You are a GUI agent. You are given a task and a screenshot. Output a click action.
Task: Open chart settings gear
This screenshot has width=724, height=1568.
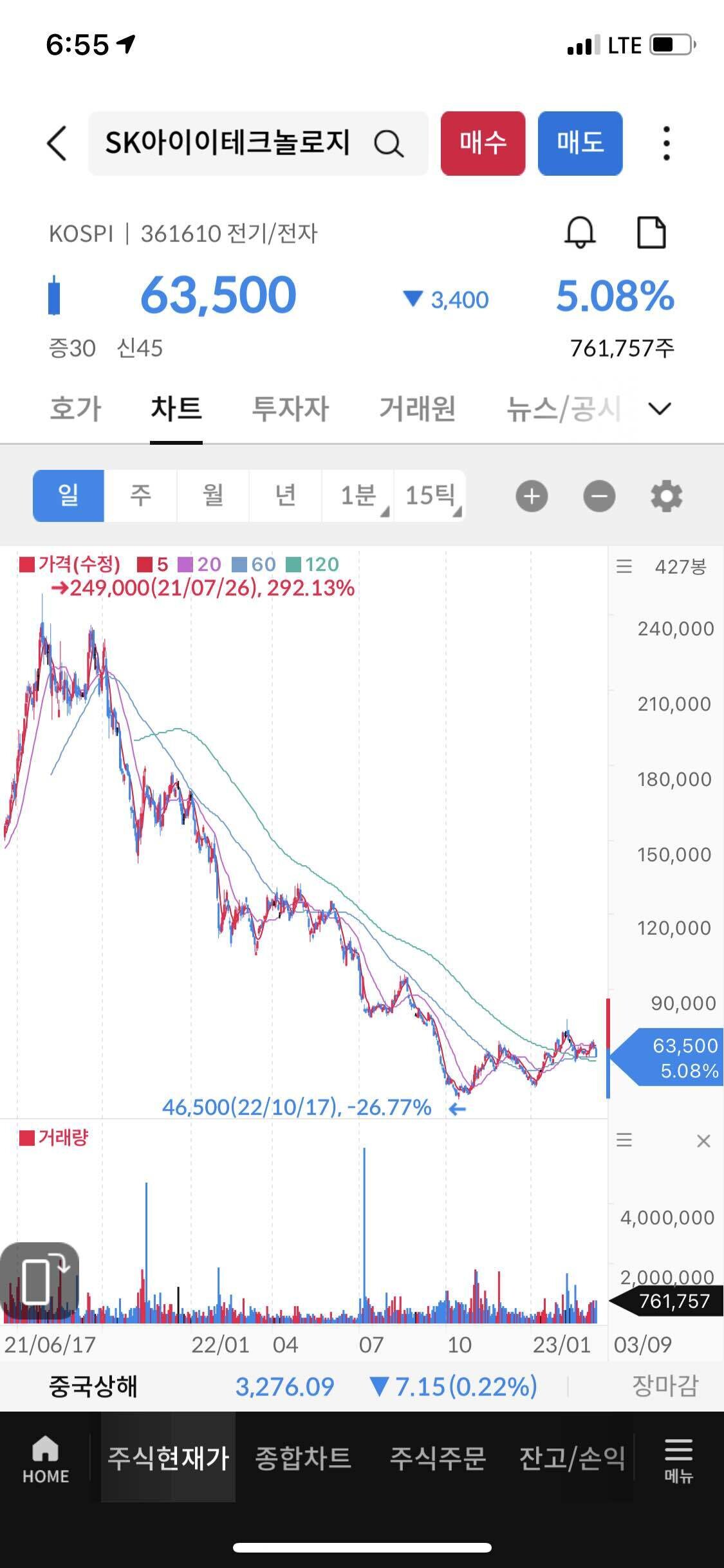point(666,496)
